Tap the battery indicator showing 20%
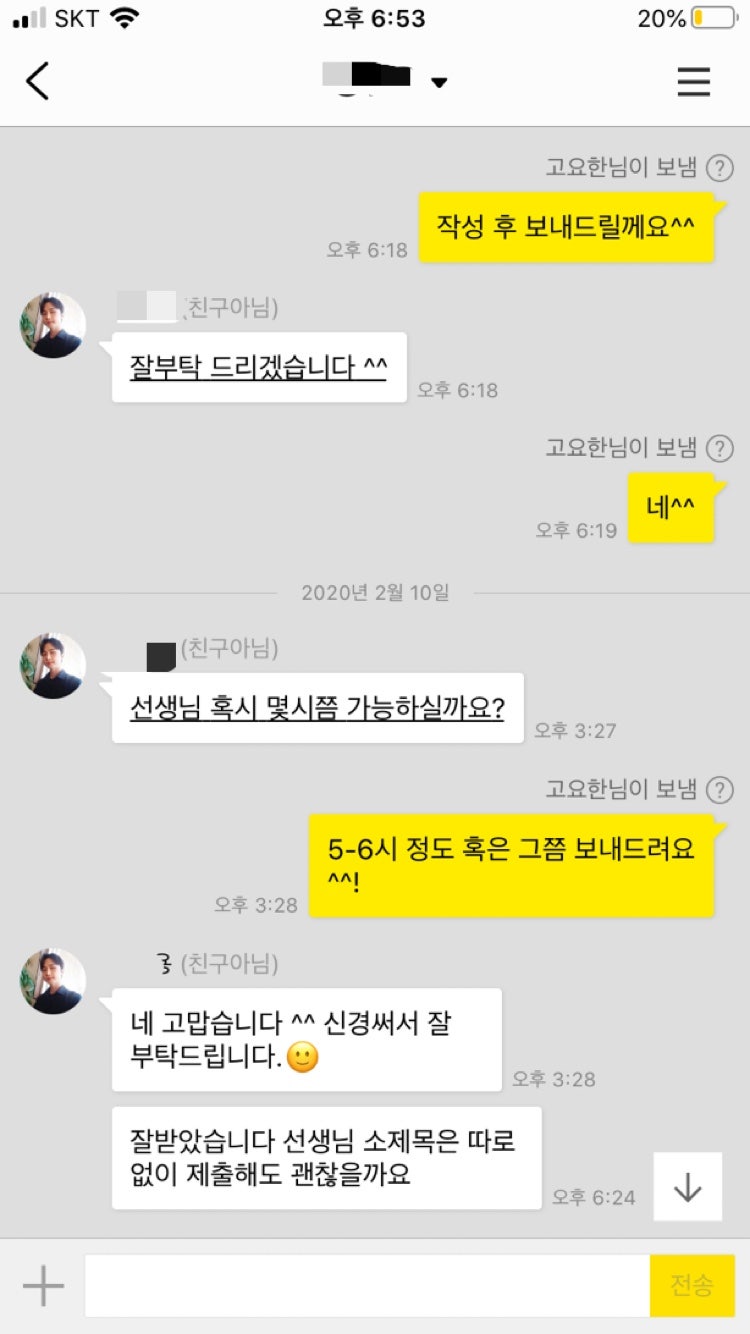Image resolution: width=750 pixels, height=1334 pixels. coord(700,16)
